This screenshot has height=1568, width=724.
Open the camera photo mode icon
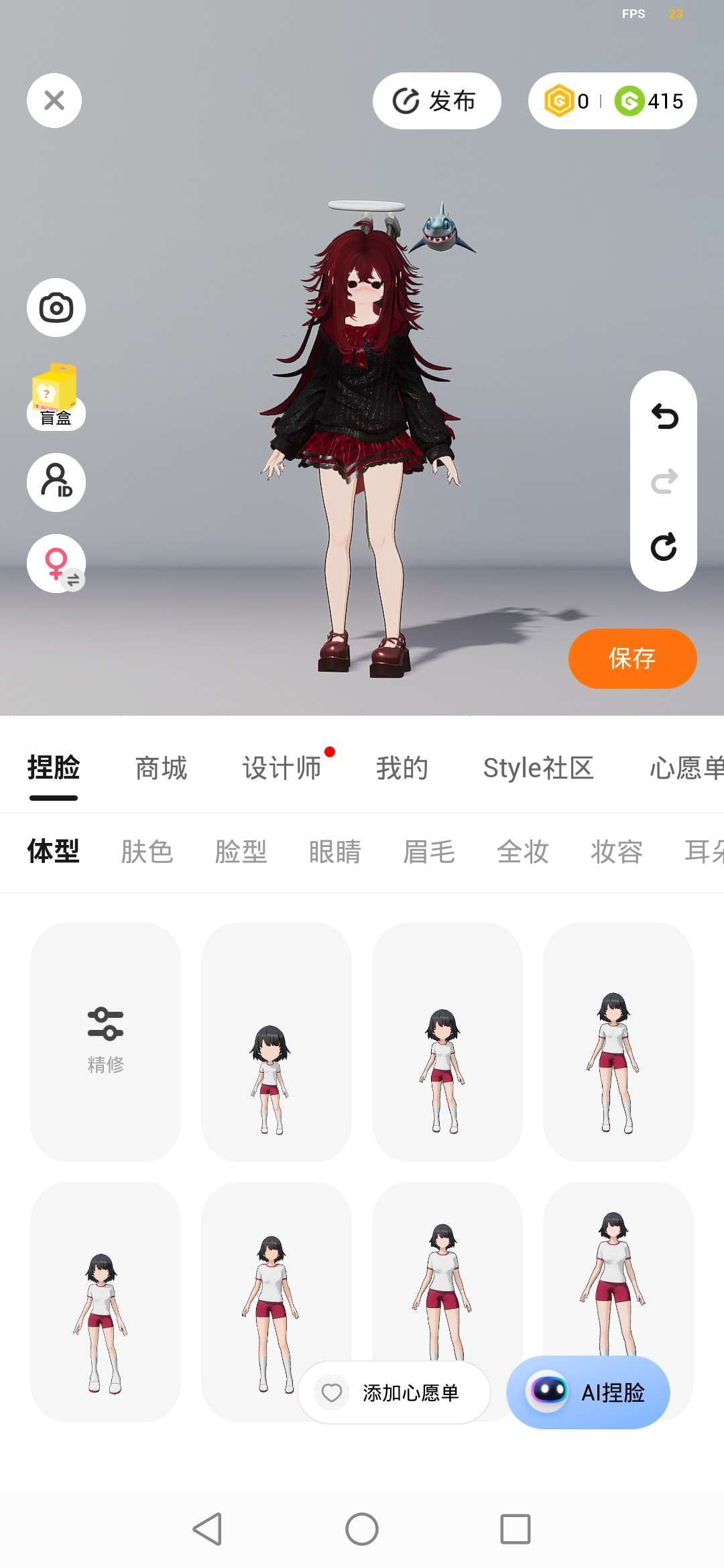pyautogui.click(x=56, y=308)
